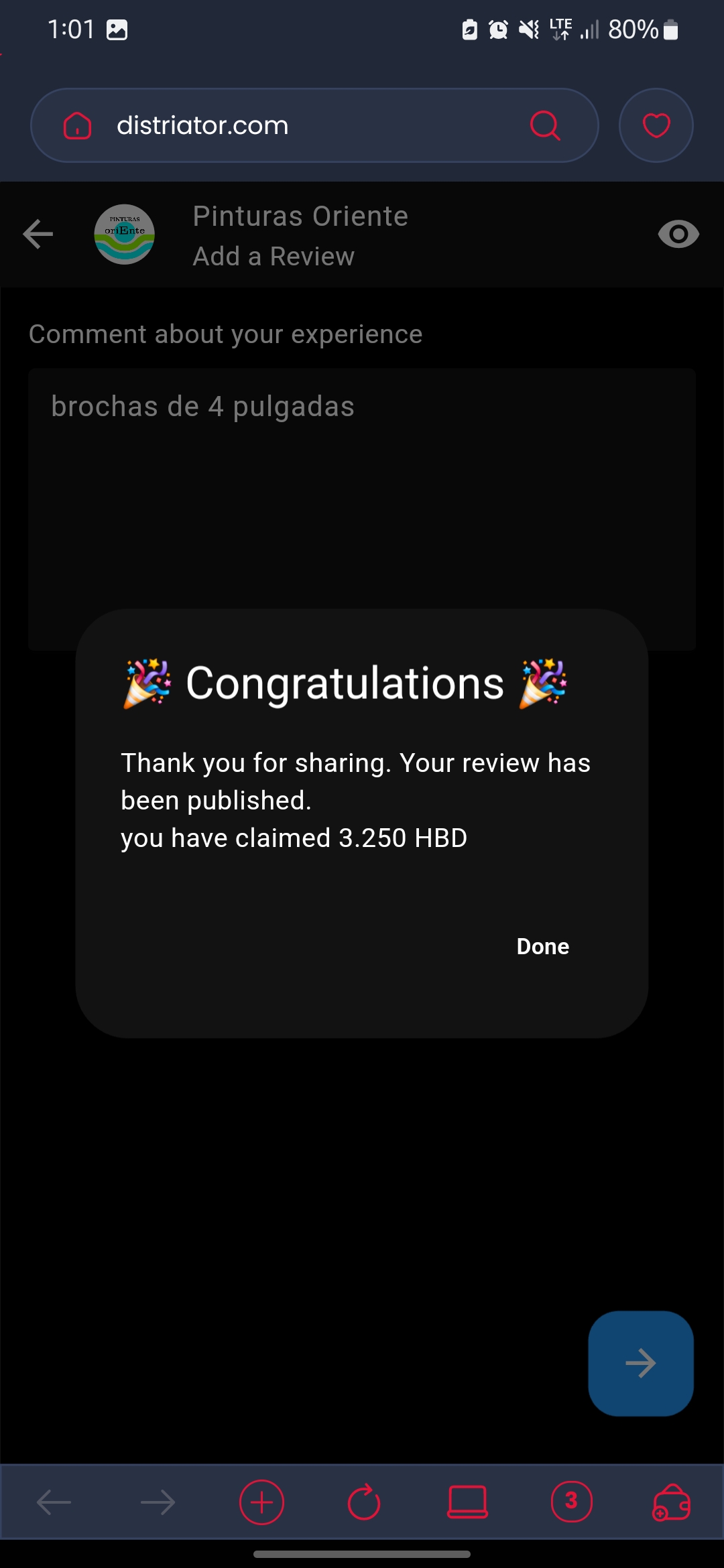Reload the page
Image resolution: width=724 pixels, height=1568 pixels.
click(364, 1502)
